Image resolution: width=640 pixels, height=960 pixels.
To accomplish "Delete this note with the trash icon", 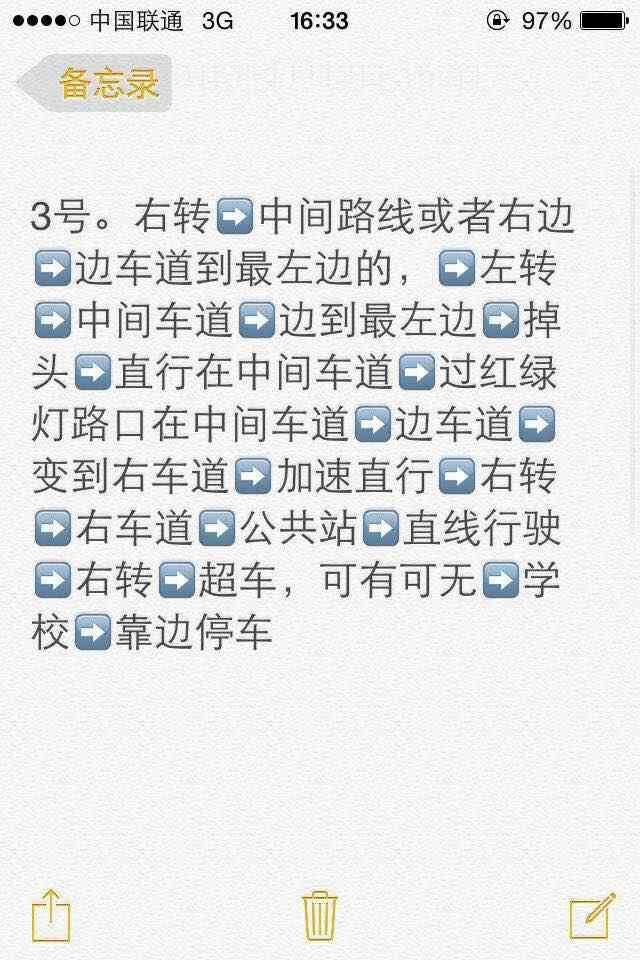I will [319, 914].
